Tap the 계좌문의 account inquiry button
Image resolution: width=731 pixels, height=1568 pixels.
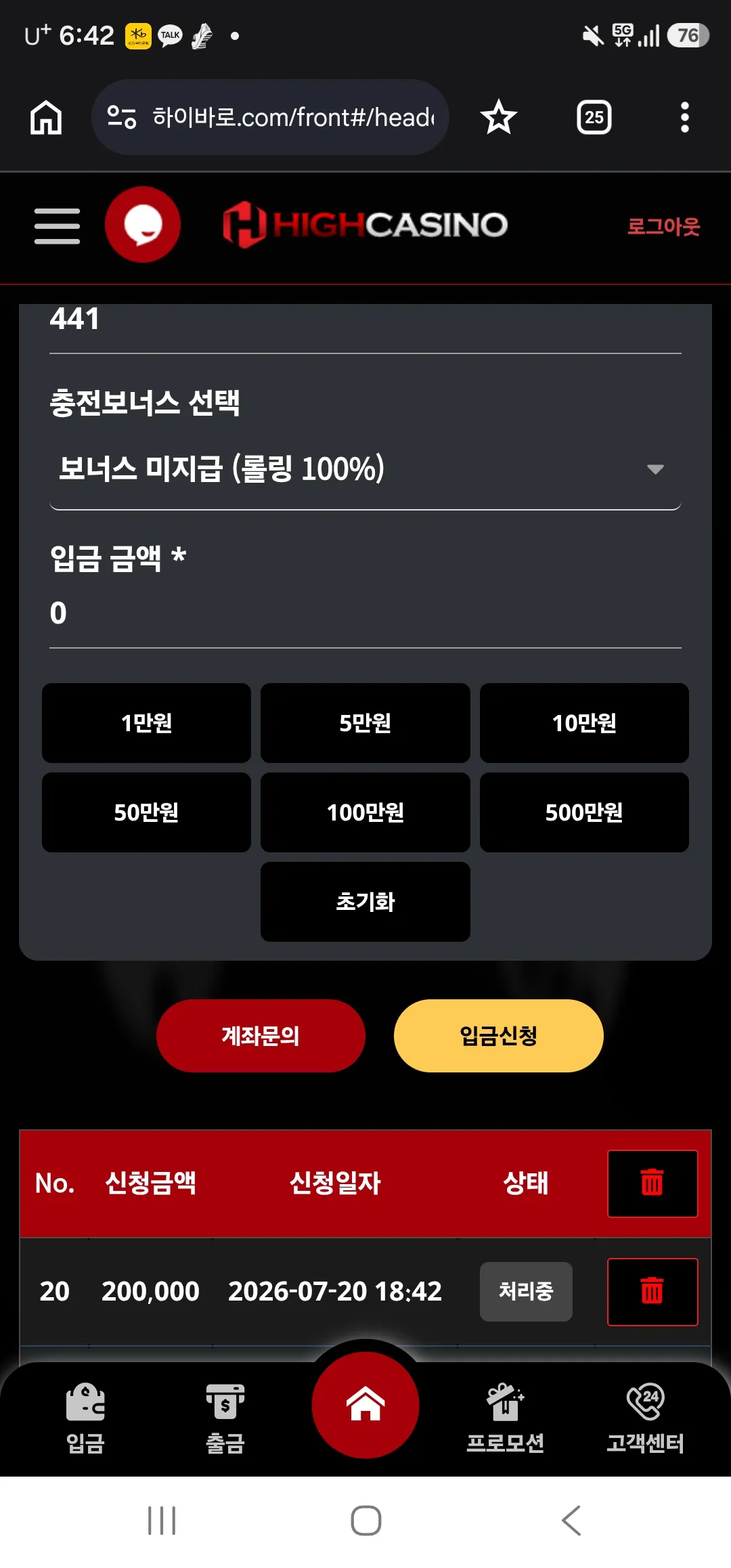261,1036
